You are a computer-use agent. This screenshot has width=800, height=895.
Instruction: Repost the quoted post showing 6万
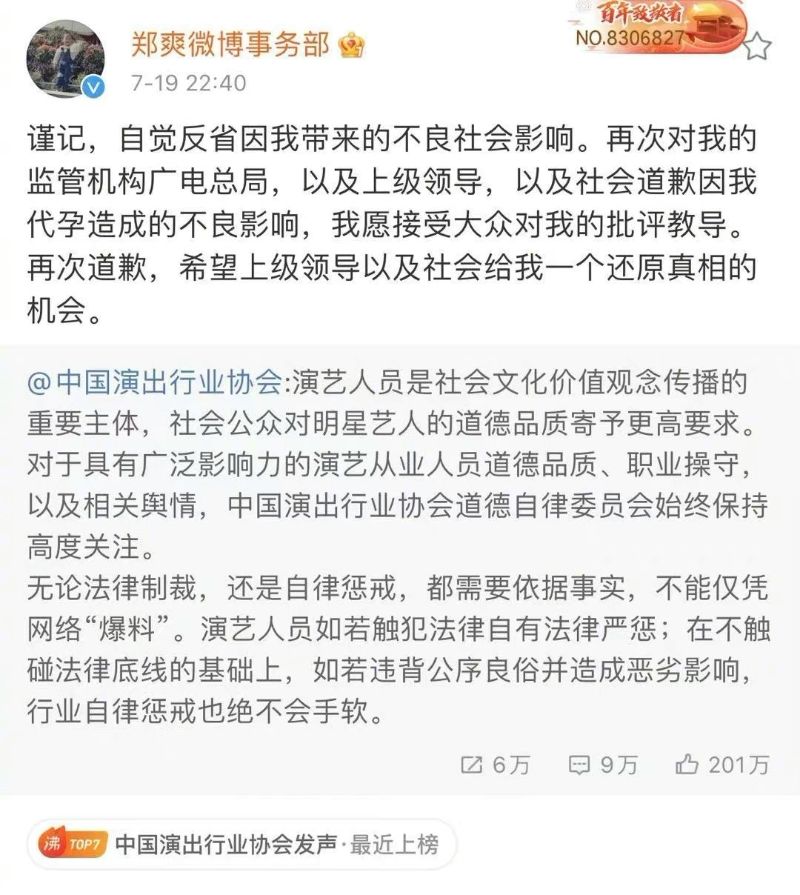point(495,765)
